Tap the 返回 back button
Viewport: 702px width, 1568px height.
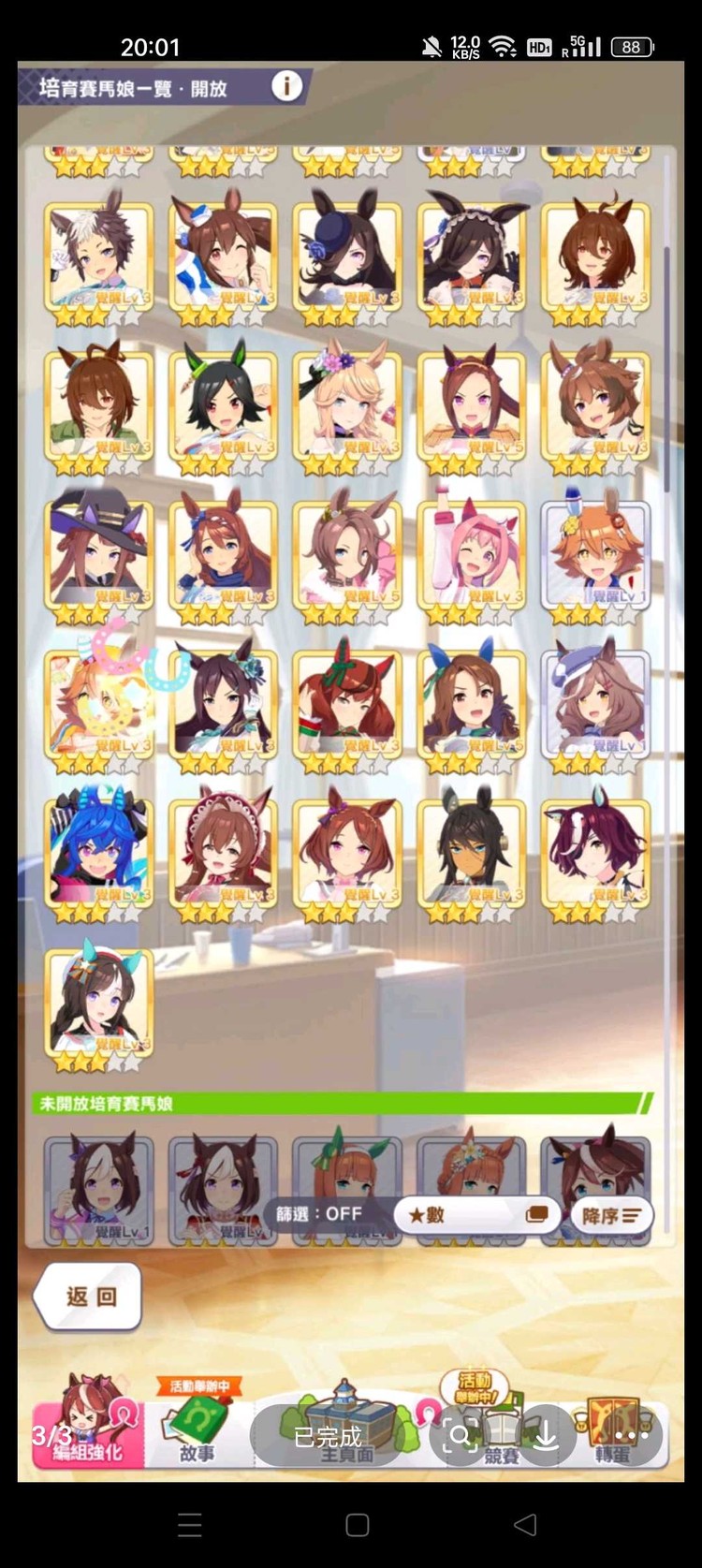pos(90,1296)
